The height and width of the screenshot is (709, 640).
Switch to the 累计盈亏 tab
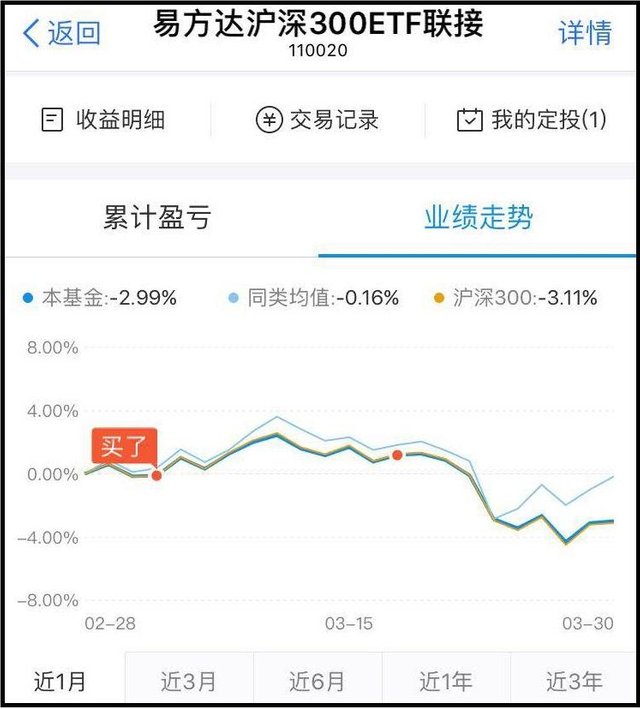point(158,218)
